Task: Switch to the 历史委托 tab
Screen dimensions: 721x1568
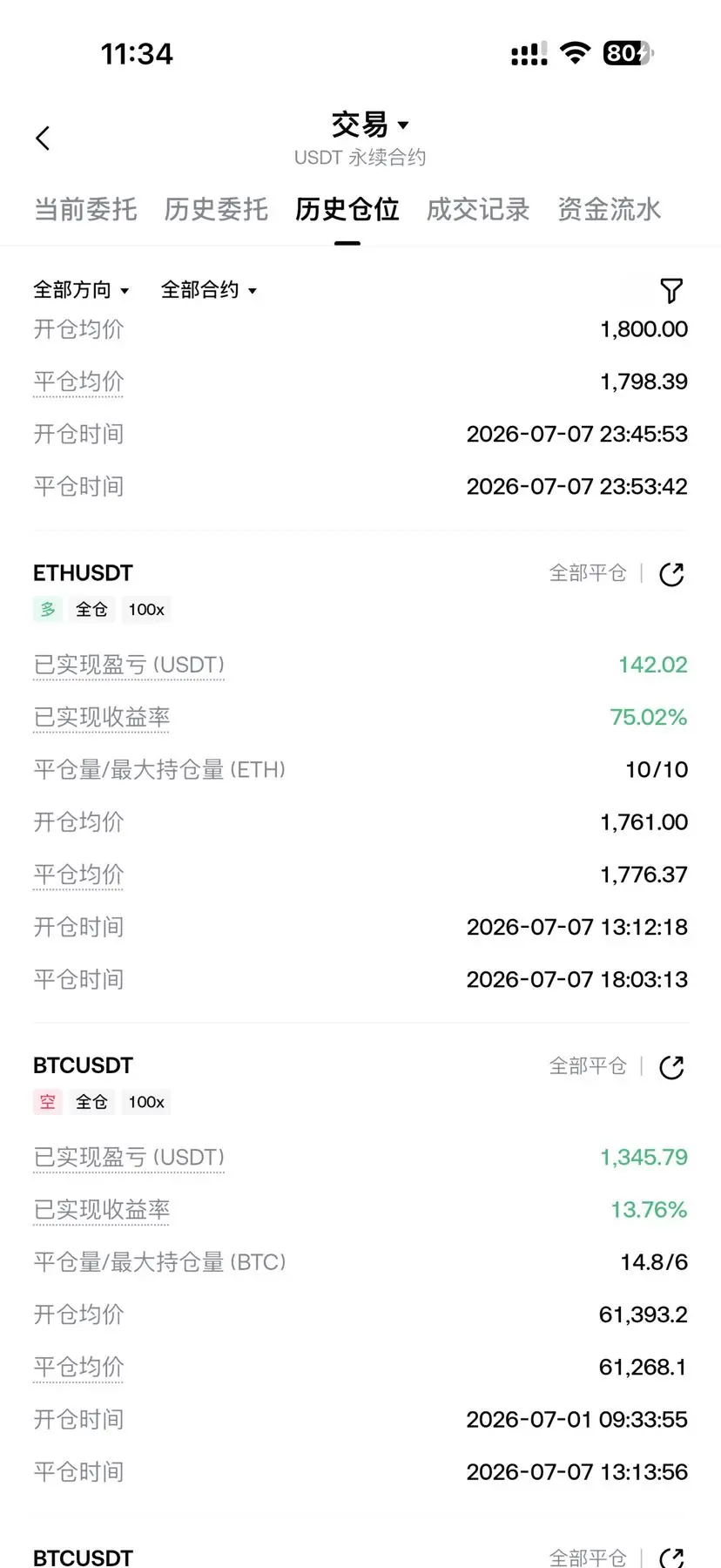Action: click(x=216, y=209)
